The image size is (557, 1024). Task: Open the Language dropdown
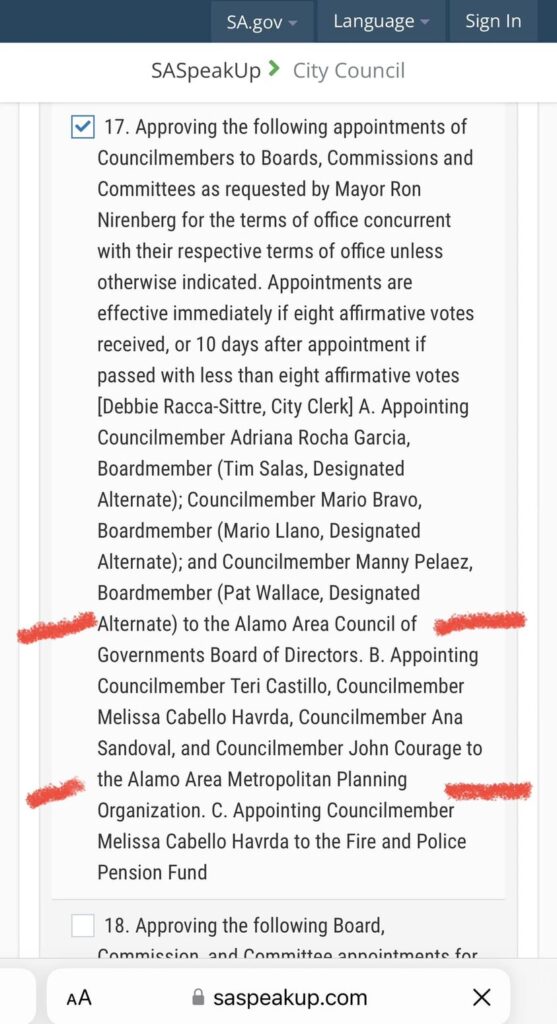[x=381, y=22]
